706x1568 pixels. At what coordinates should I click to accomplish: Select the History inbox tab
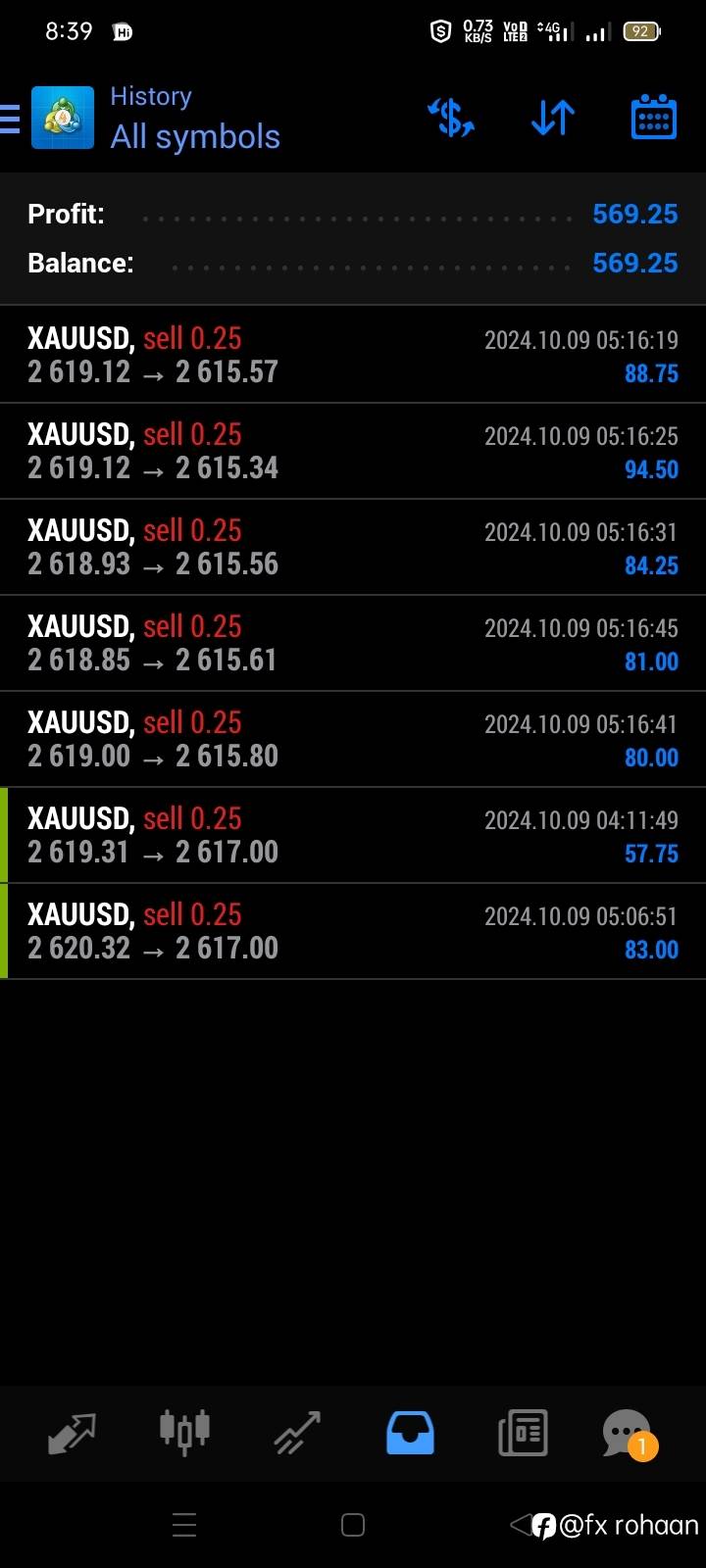[x=410, y=1433]
